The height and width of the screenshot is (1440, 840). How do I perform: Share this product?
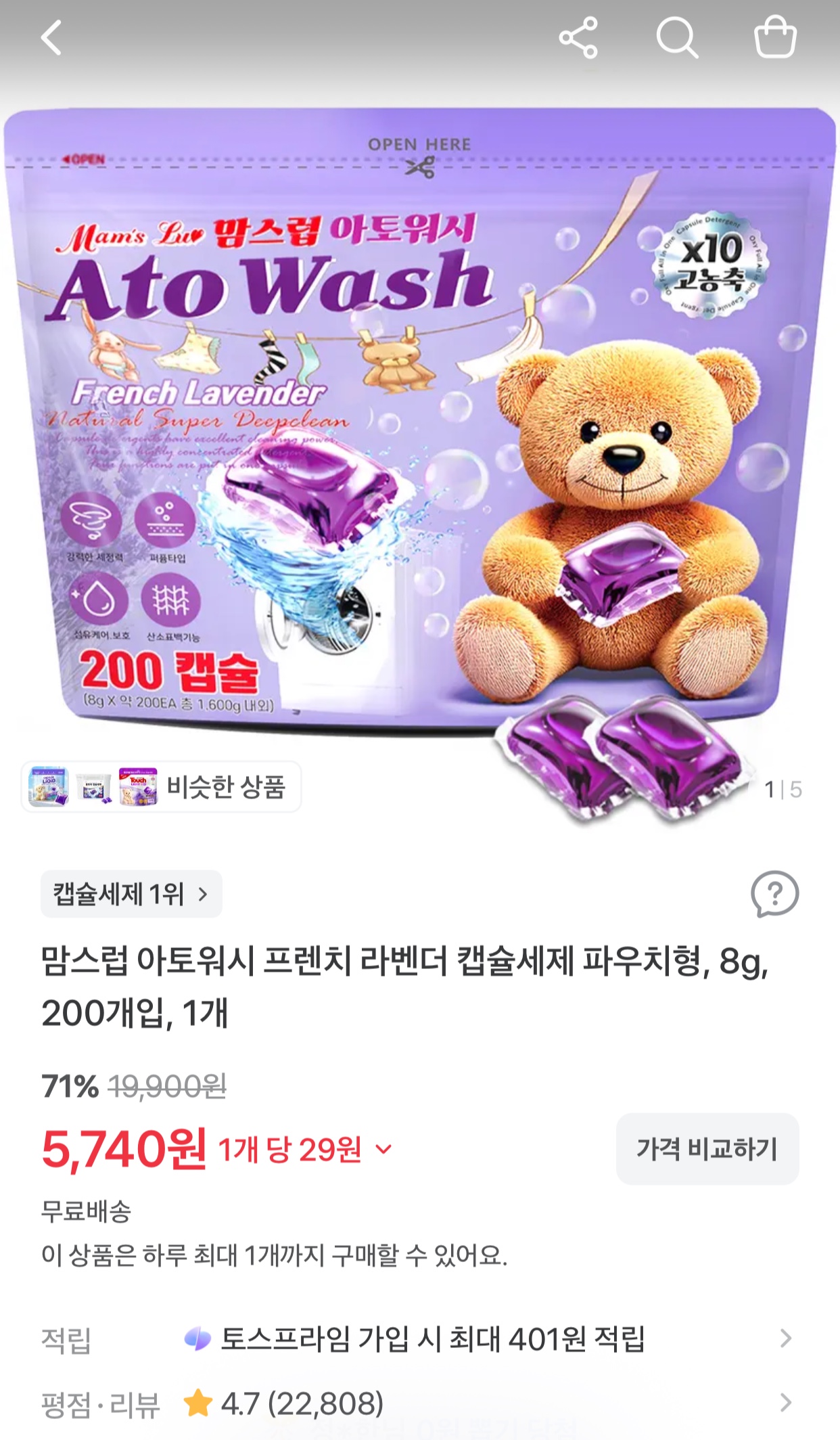pos(578,37)
